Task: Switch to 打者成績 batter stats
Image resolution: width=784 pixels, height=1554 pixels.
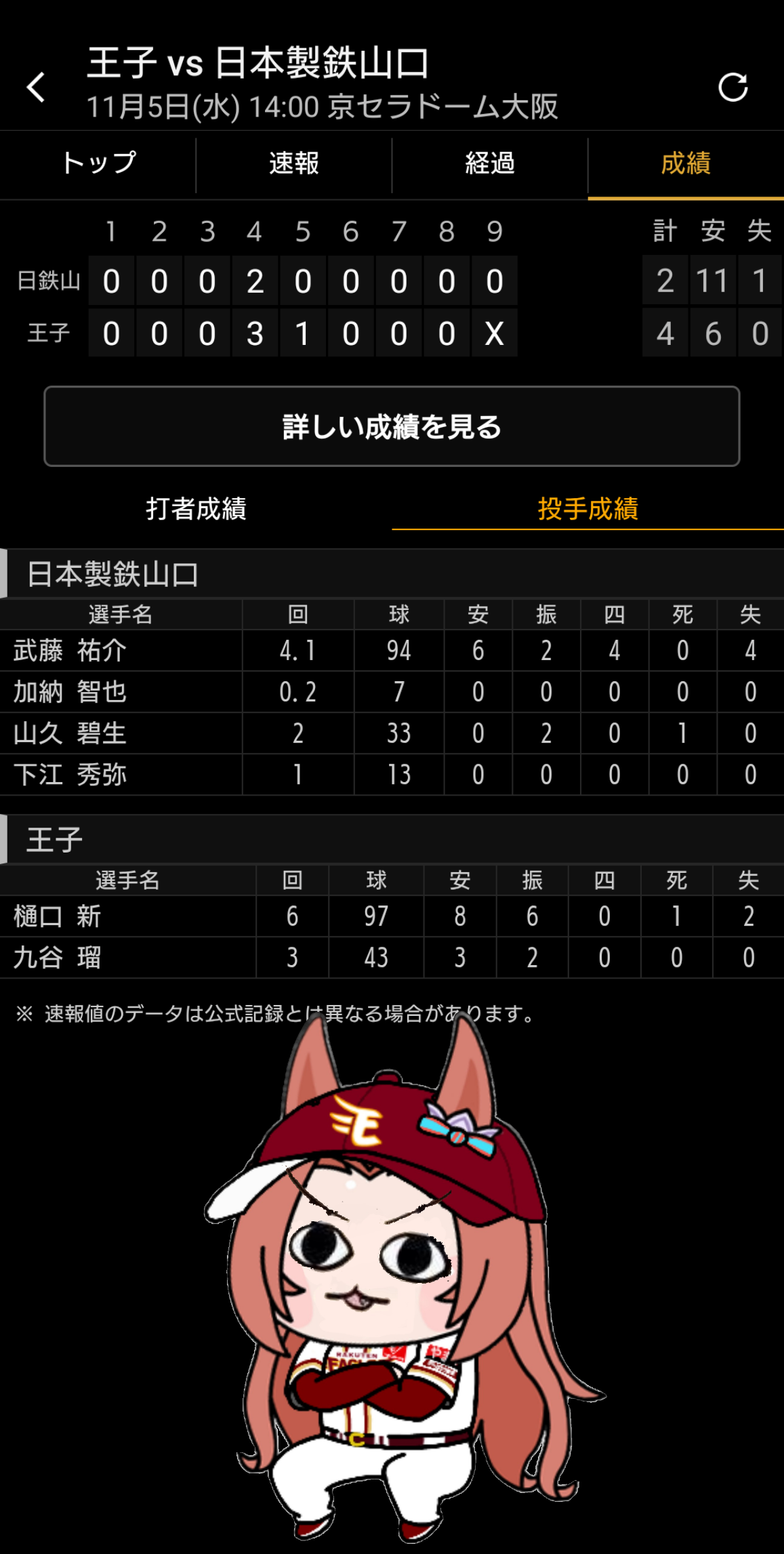Action: click(196, 508)
